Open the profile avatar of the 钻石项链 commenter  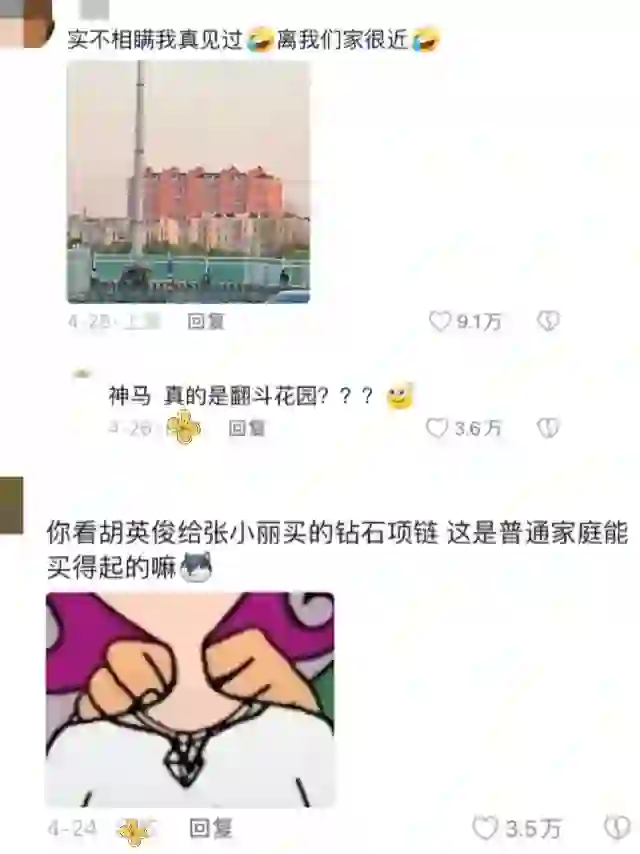(10, 504)
